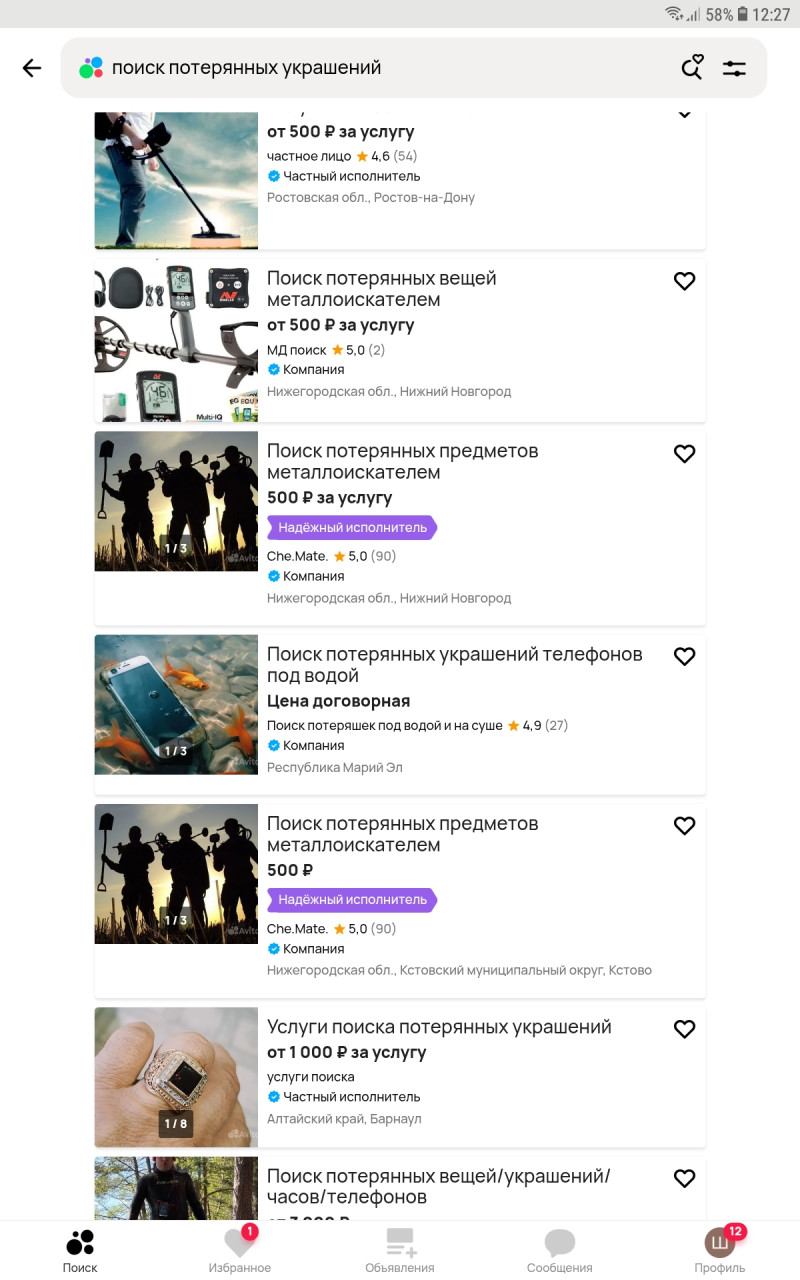Switch to the Профиль tab
800x1280 pixels.
click(x=720, y=1250)
